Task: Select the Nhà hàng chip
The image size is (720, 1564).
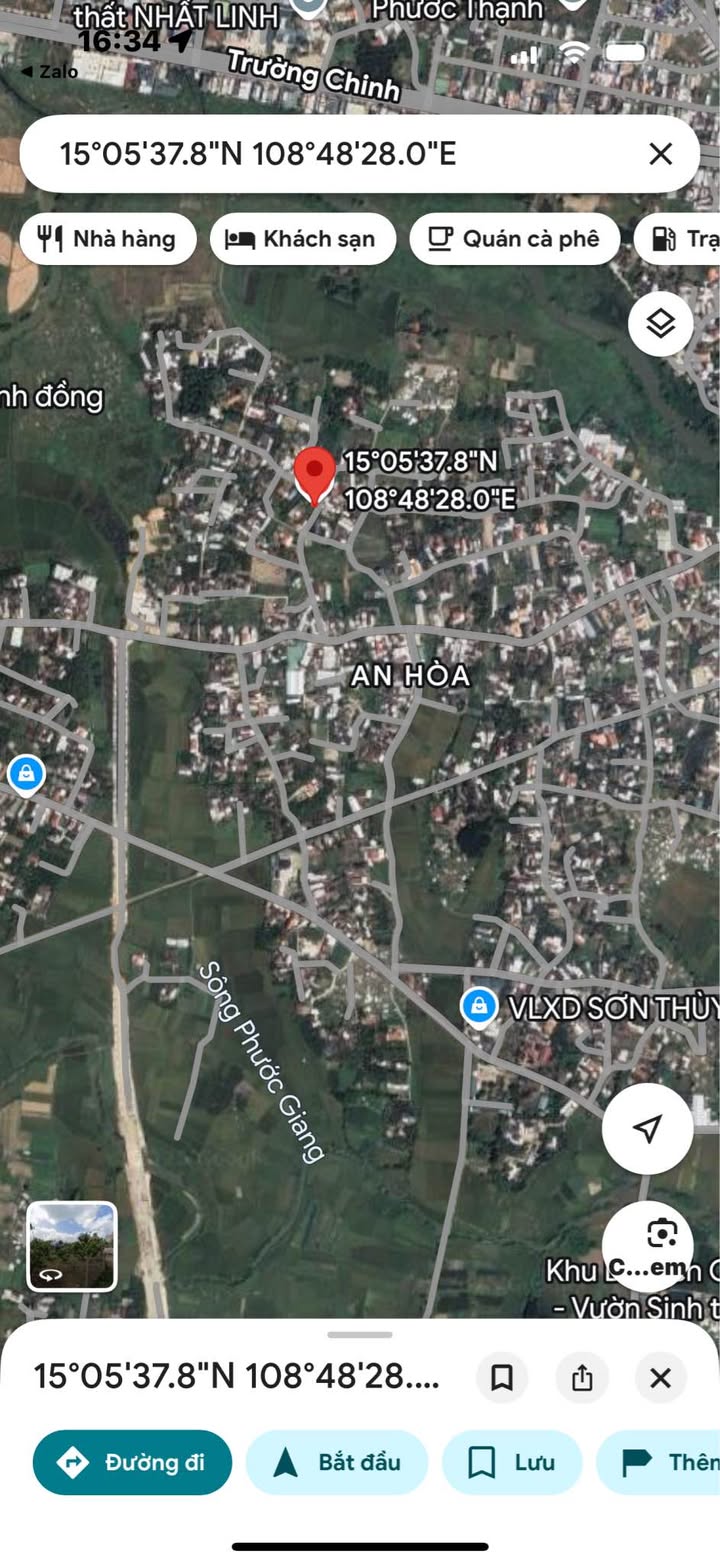Action: click(x=108, y=239)
